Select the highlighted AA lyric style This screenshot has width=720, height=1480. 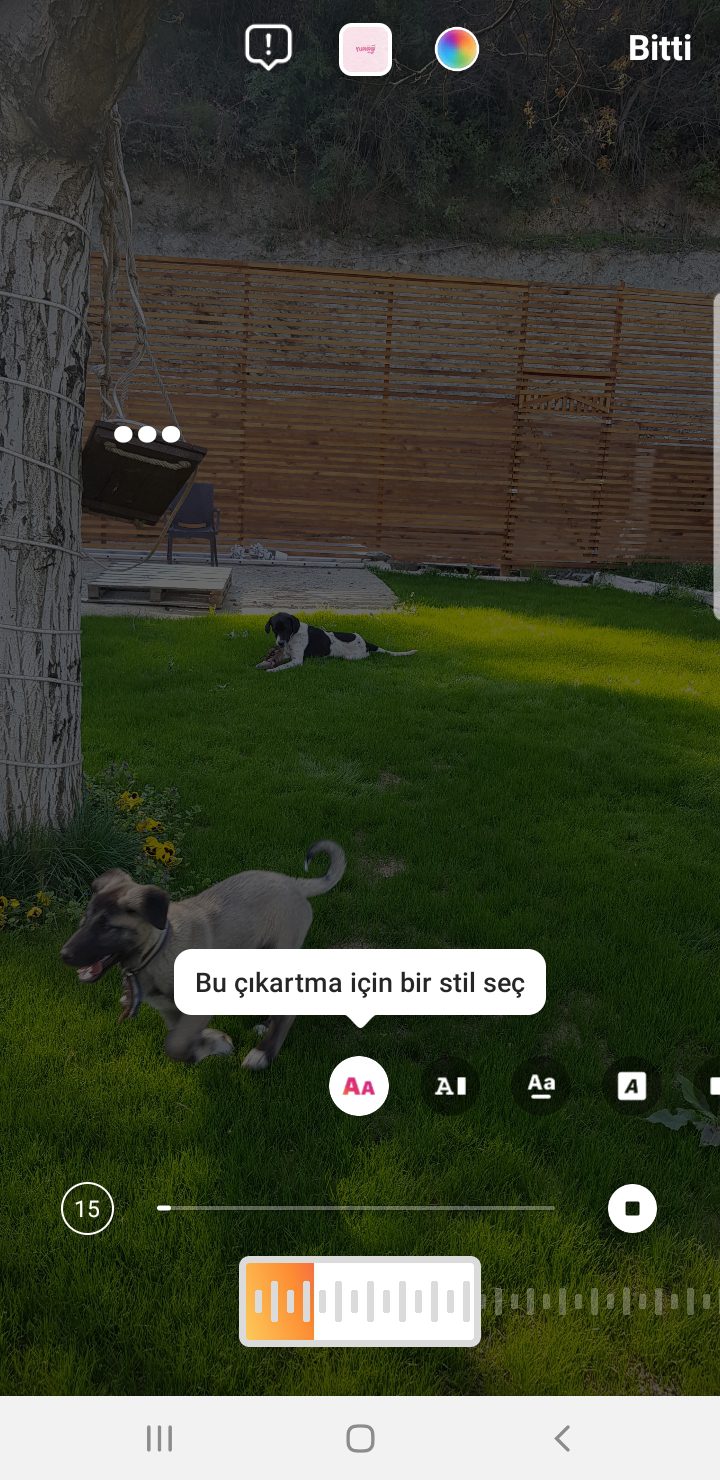(359, 1086)
